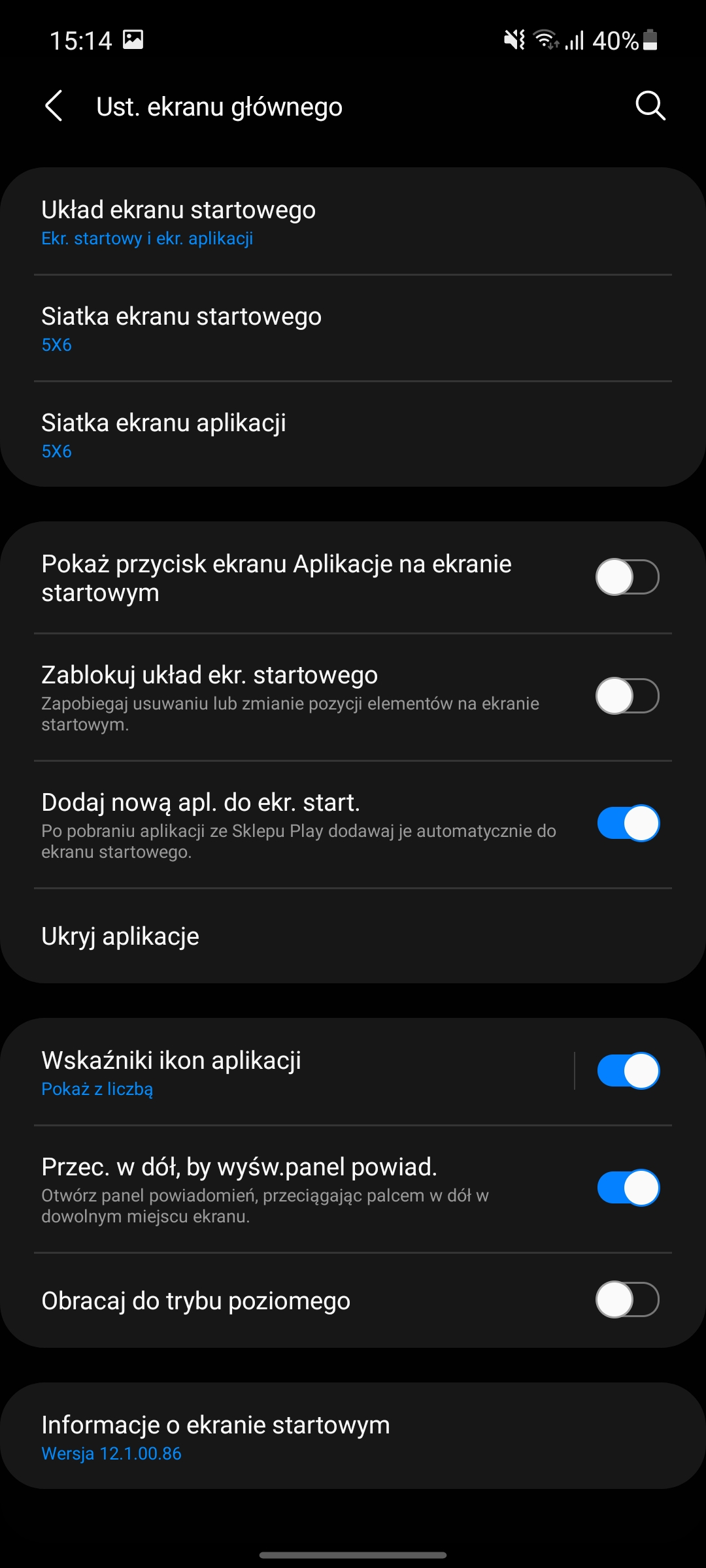The image size is (706, 1568).
Task: Open Ukryj aplikacje
Action: tap(353, 936)
